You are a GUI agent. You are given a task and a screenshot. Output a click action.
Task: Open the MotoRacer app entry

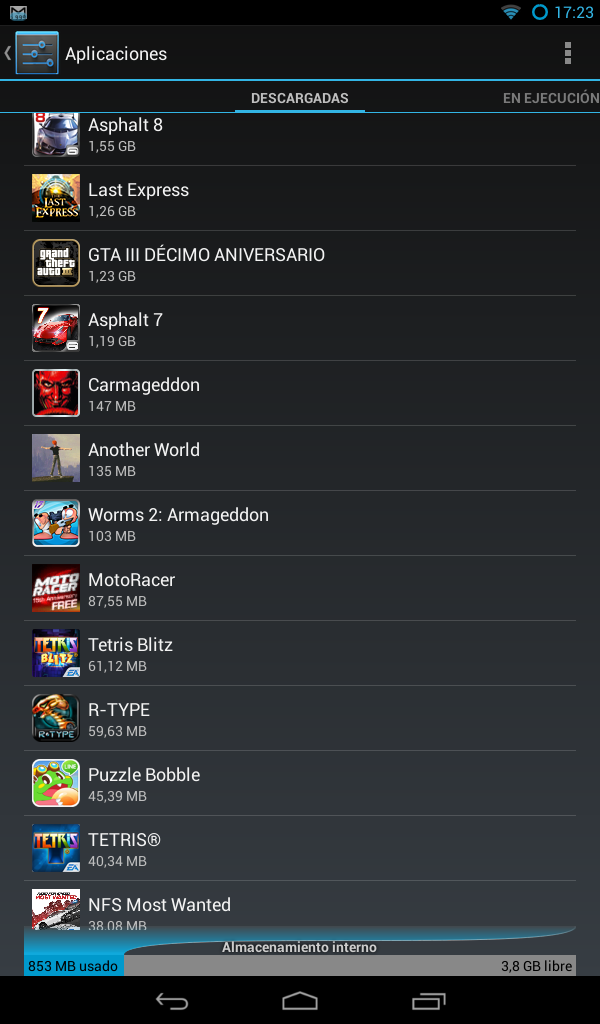click(300, 588)
